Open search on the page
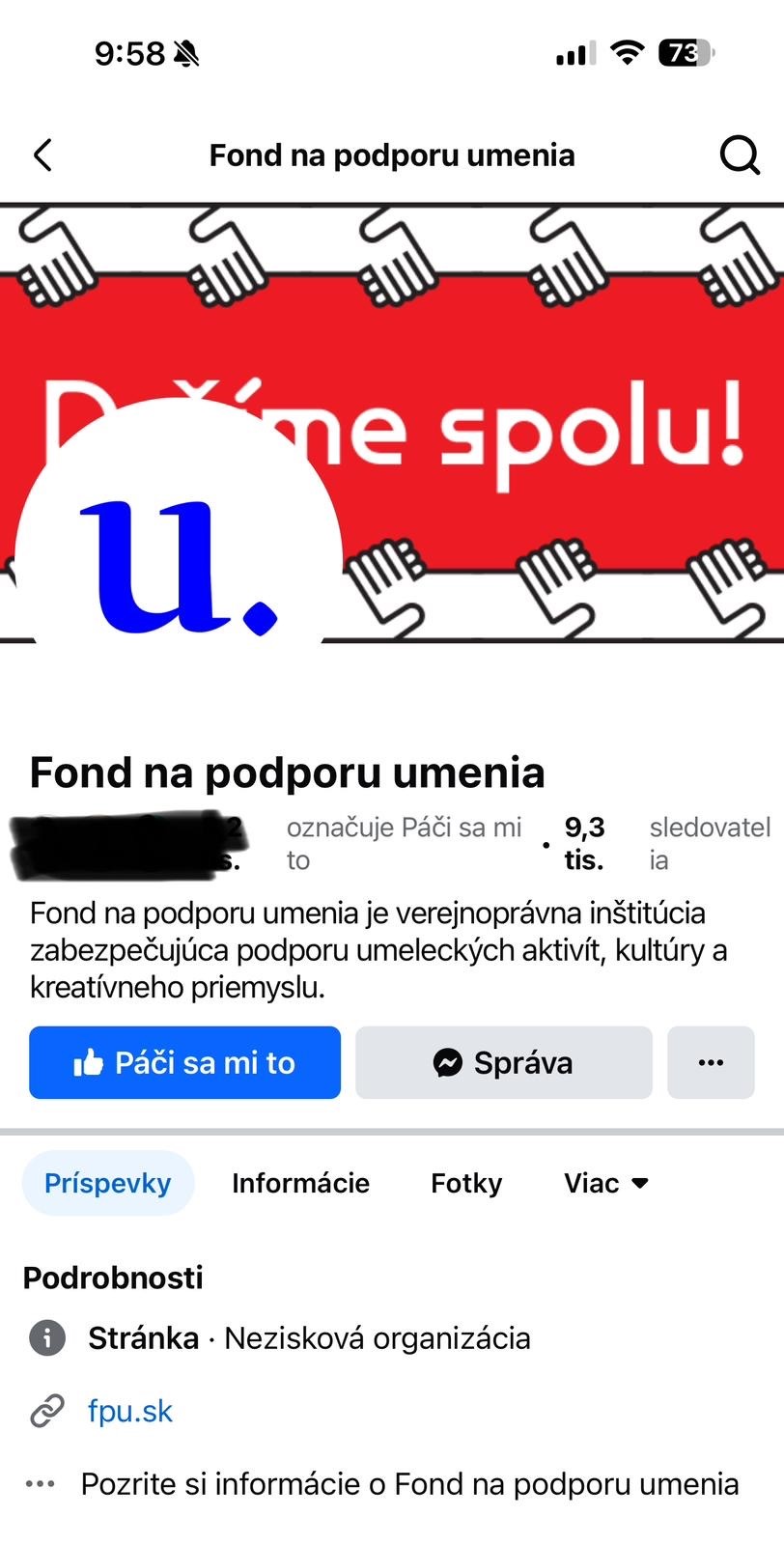Image resolution: width=784 pixels, height=1545 pixels. 740,154
